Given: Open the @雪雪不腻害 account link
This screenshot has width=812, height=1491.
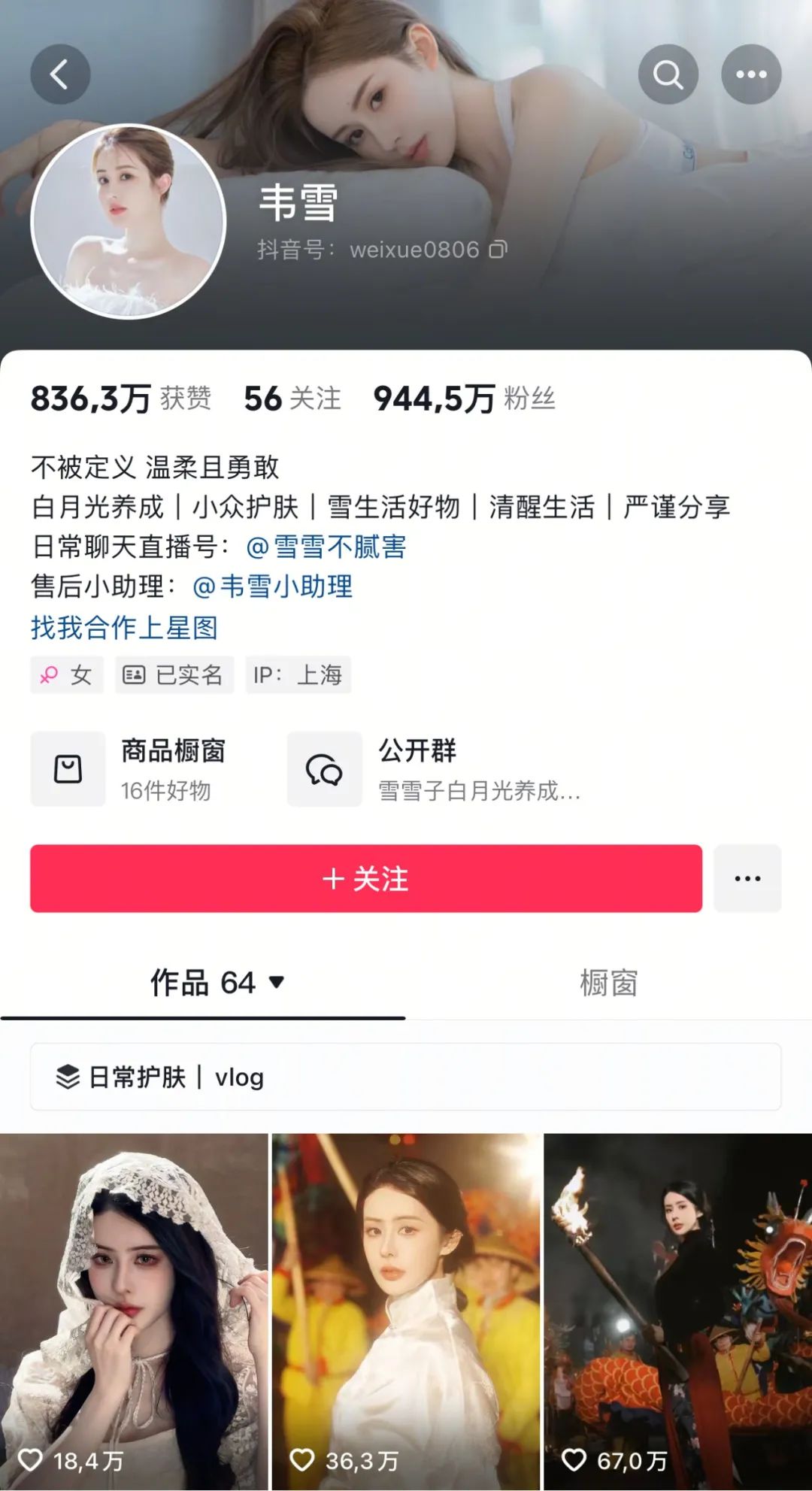Looking at the screenshot, I should coord(326,547).
